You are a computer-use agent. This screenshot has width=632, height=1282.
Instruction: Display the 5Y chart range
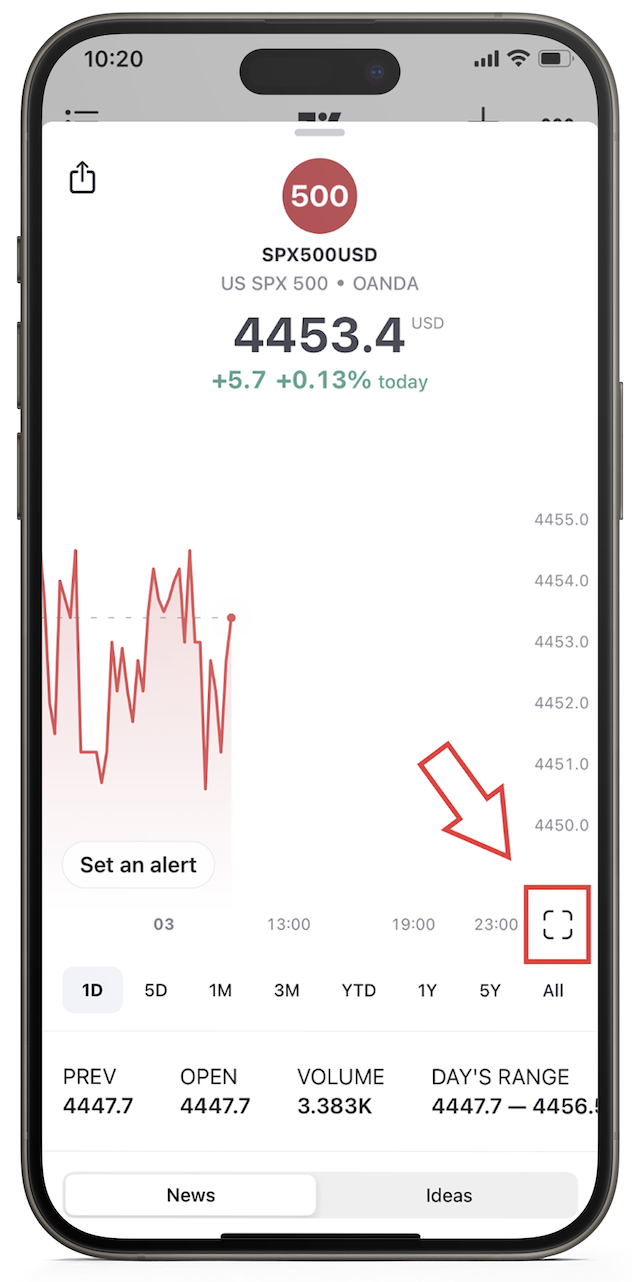[x=489, y=990]
